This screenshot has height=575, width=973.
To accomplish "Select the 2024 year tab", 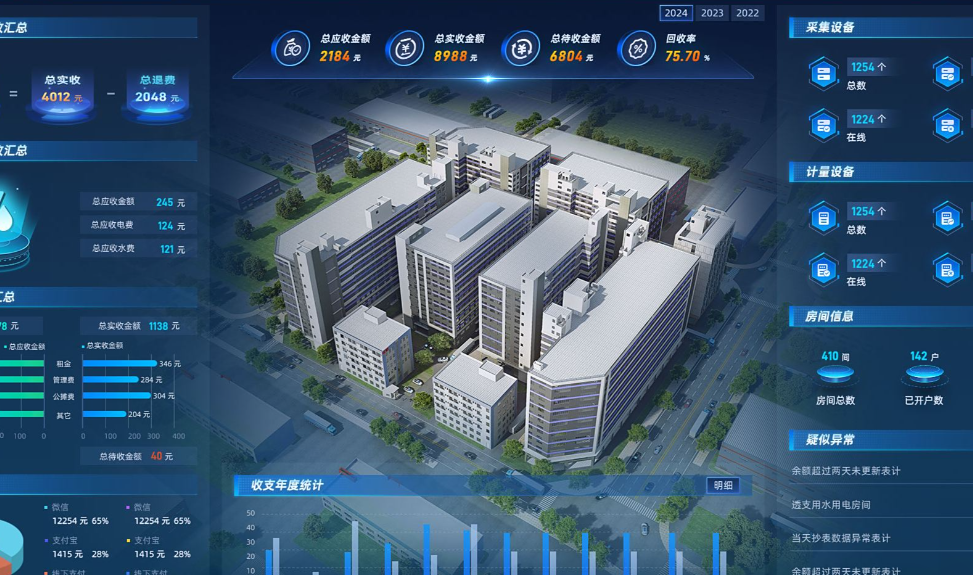I will pyautogui.click(x=676, y=13).
